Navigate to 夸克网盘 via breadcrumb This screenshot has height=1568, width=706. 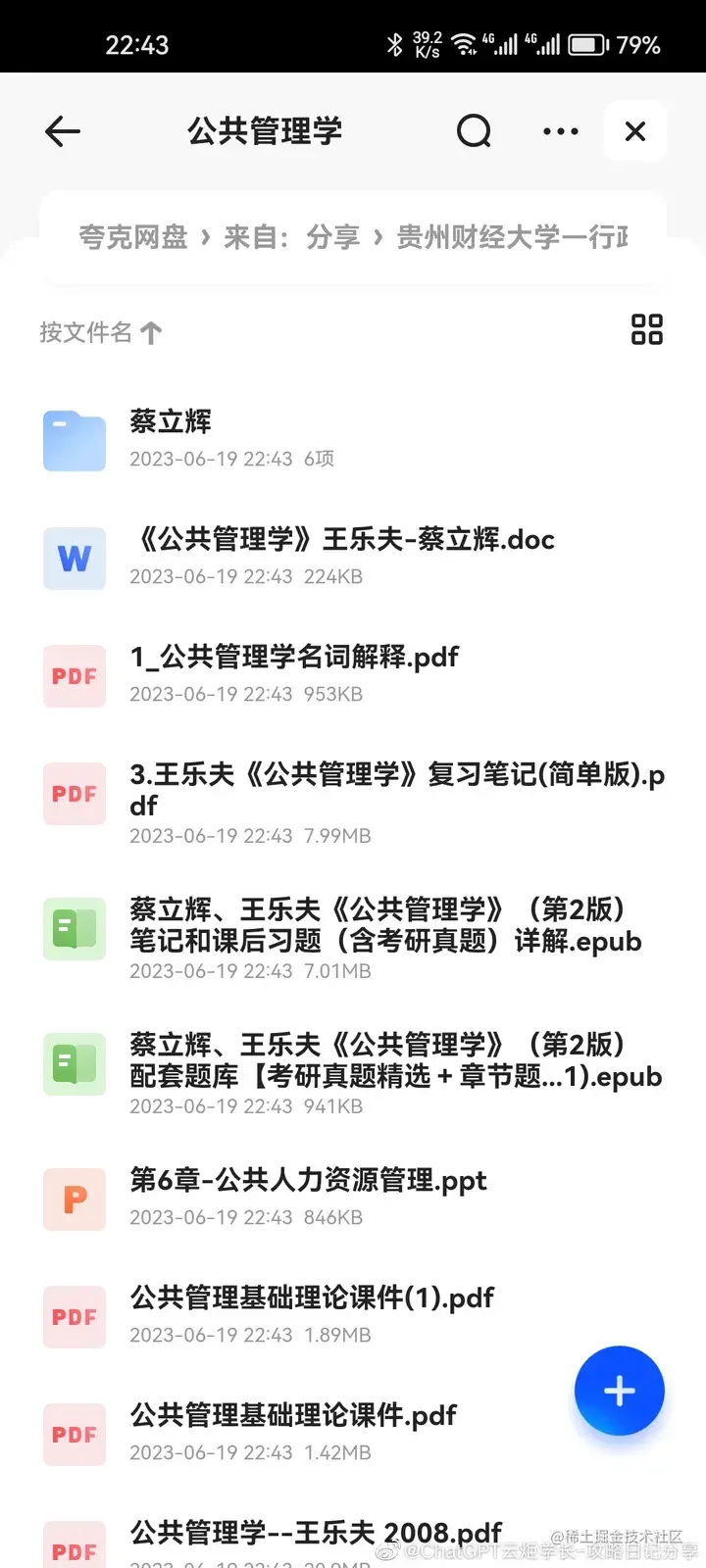click(132, 237)
